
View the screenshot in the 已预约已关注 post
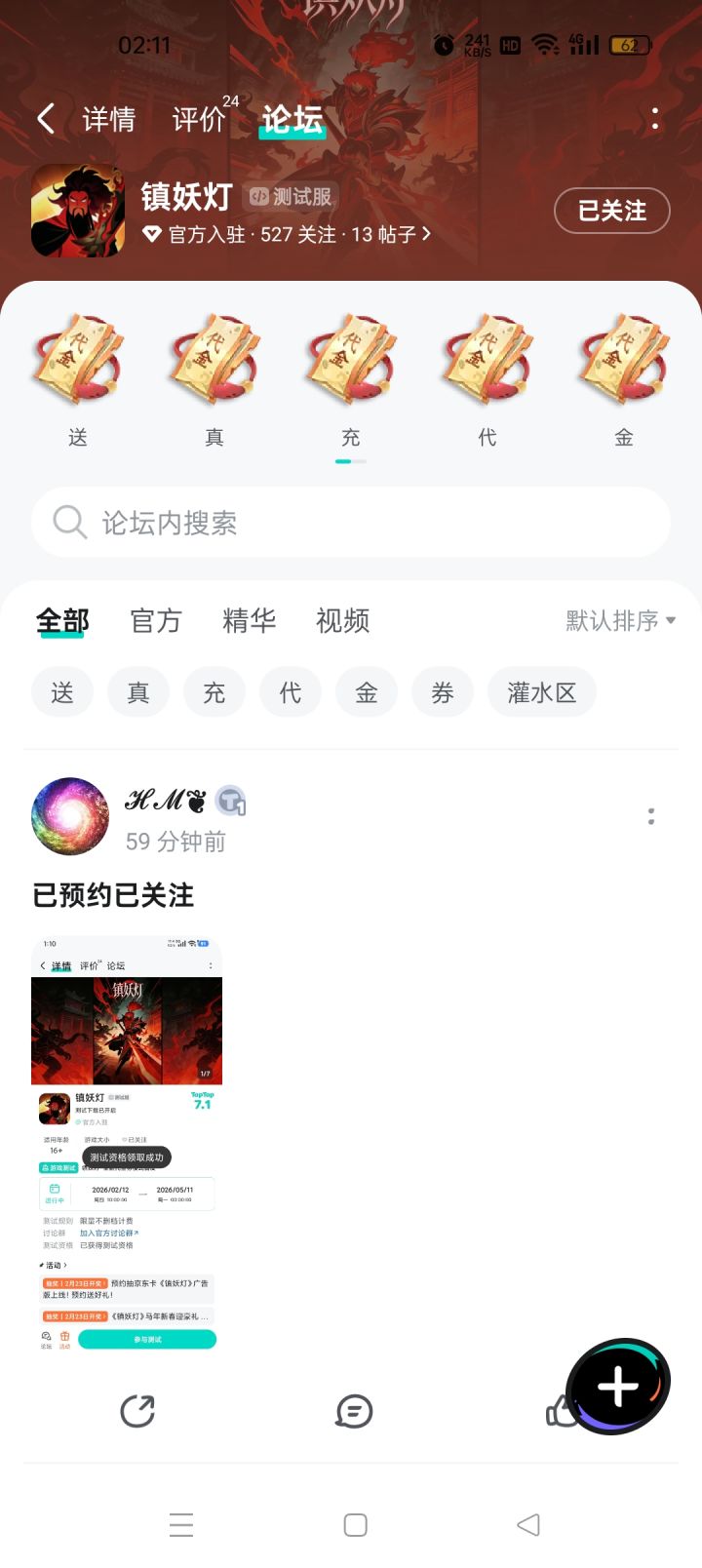127,1145
